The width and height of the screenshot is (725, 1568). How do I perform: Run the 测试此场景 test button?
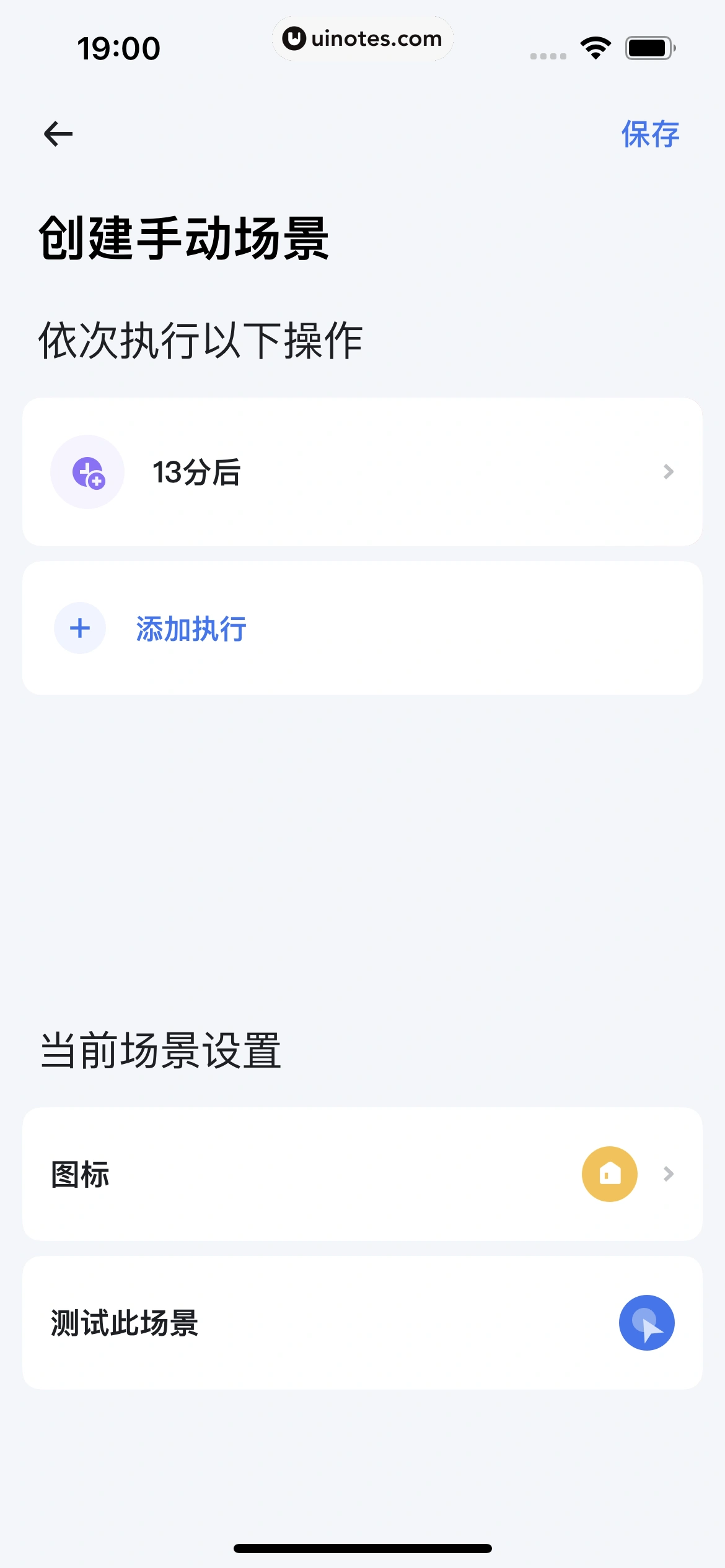click(x=646, y=1323)
